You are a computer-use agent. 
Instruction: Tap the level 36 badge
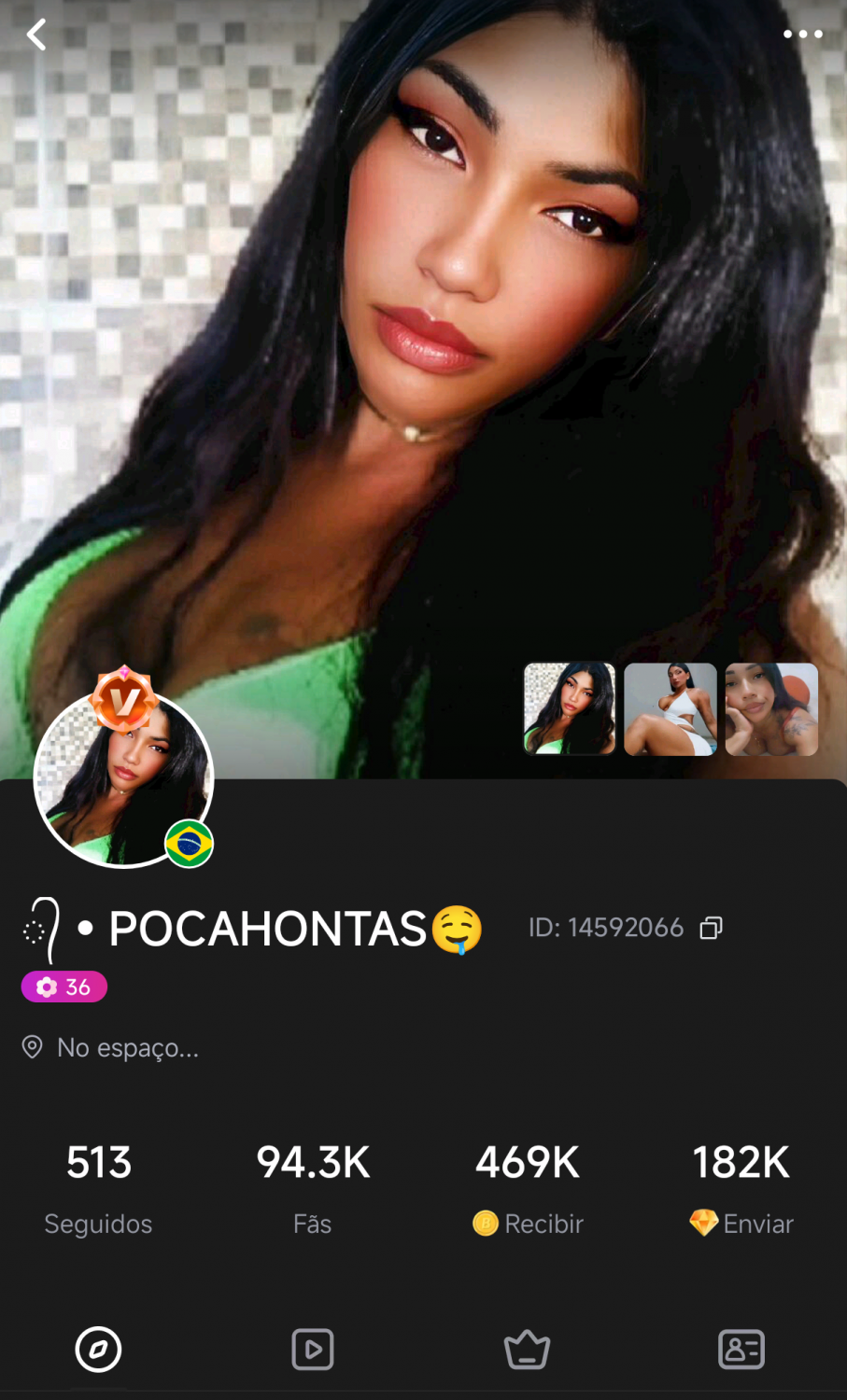tap(64, 987)
